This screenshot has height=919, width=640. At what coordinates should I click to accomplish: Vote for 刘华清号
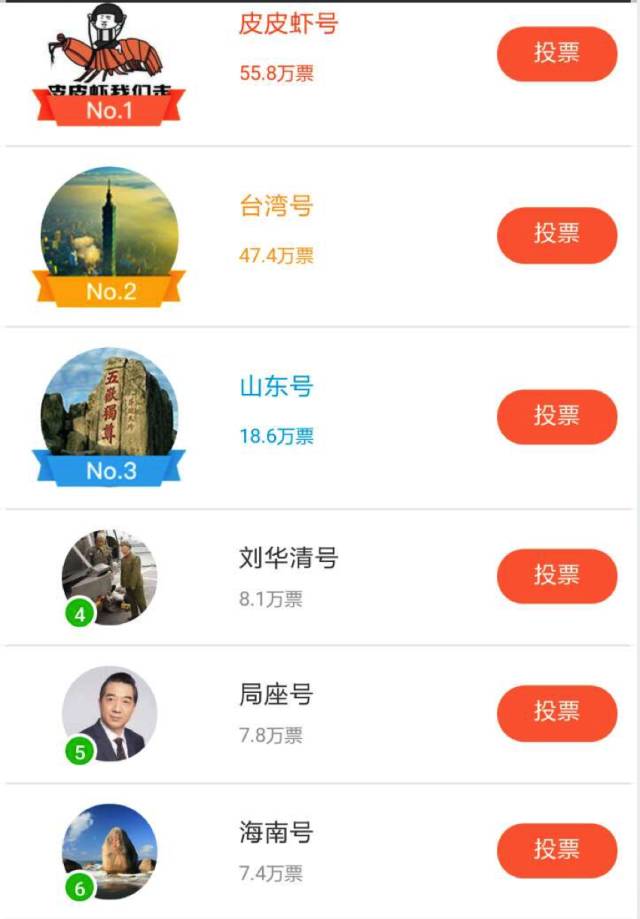[557, 575]
